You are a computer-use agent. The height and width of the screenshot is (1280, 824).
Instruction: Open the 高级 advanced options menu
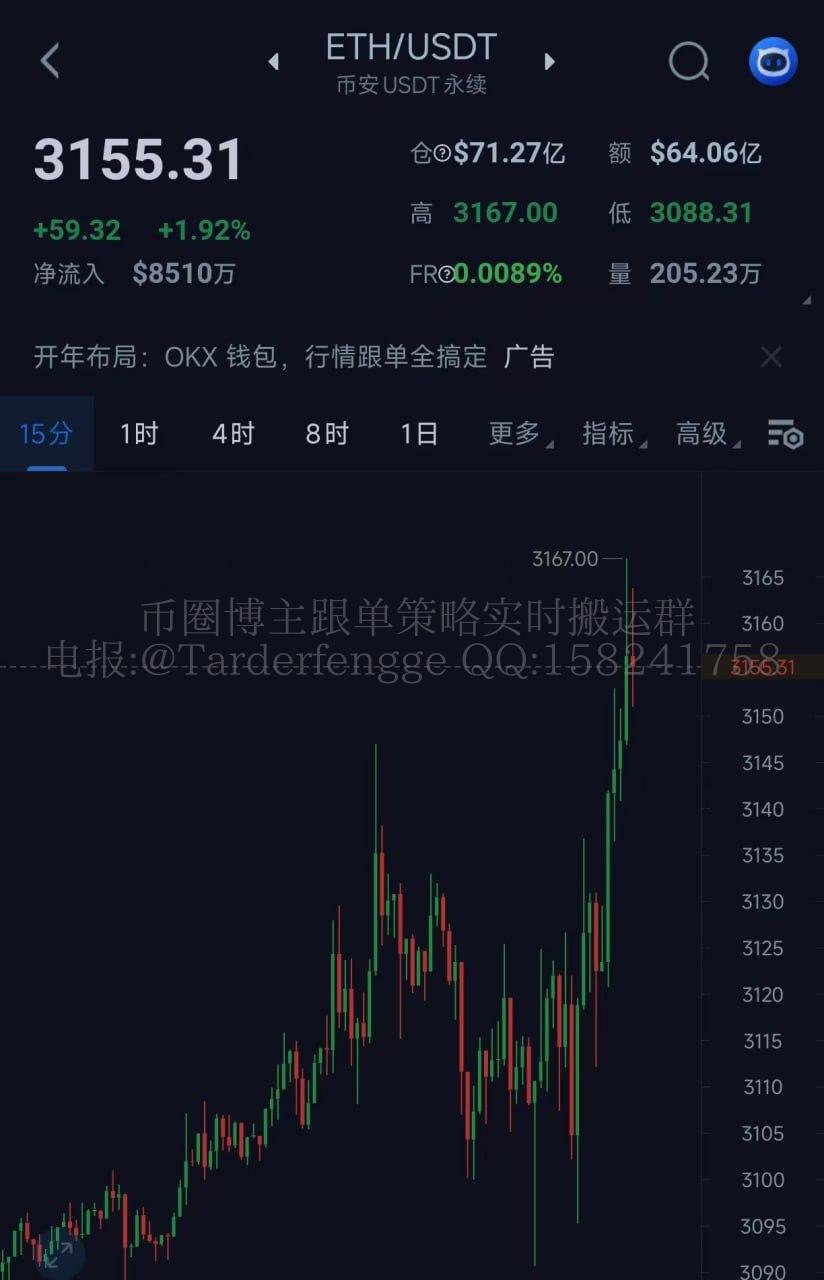704,434
